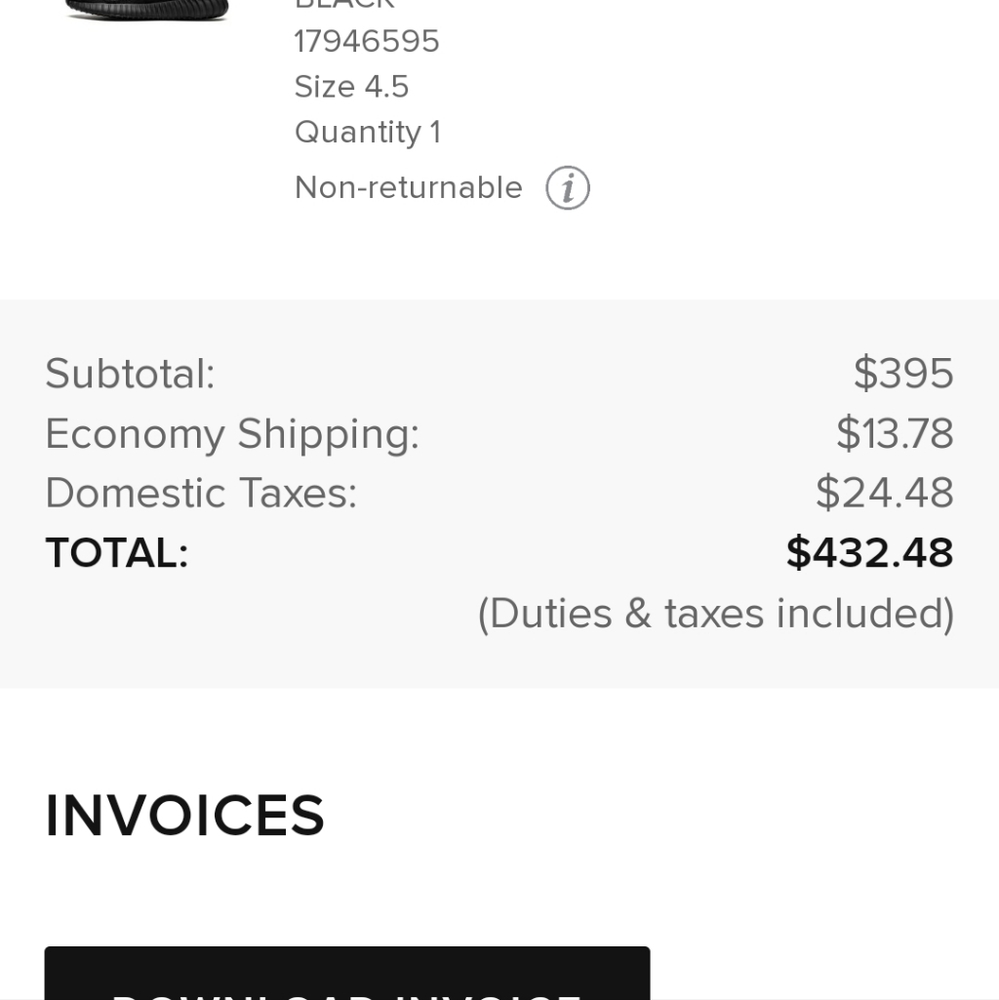Select the Economy Shipping label
Screen dimensions: 999x1000
click(231, 433)
